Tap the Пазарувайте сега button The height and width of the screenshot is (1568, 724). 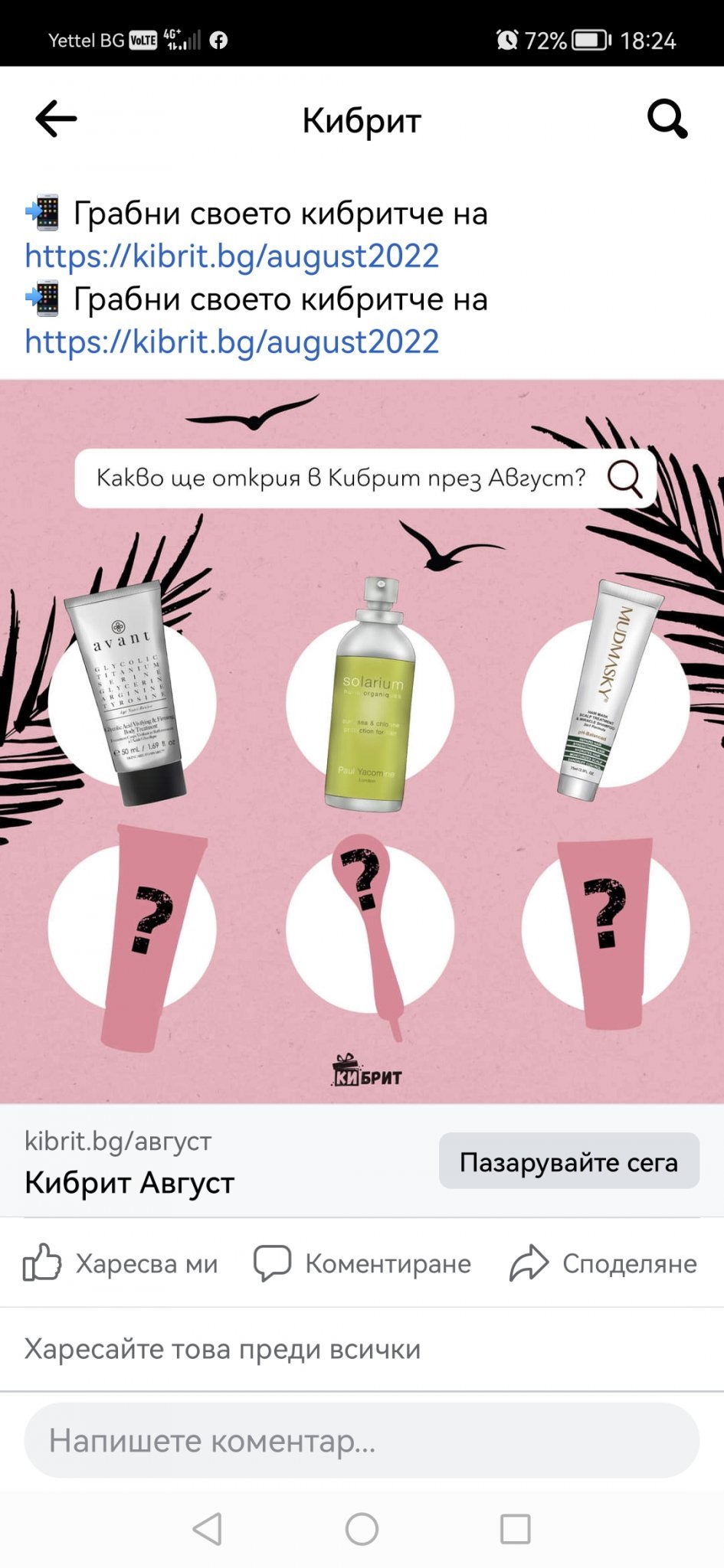pos(568,1161)
